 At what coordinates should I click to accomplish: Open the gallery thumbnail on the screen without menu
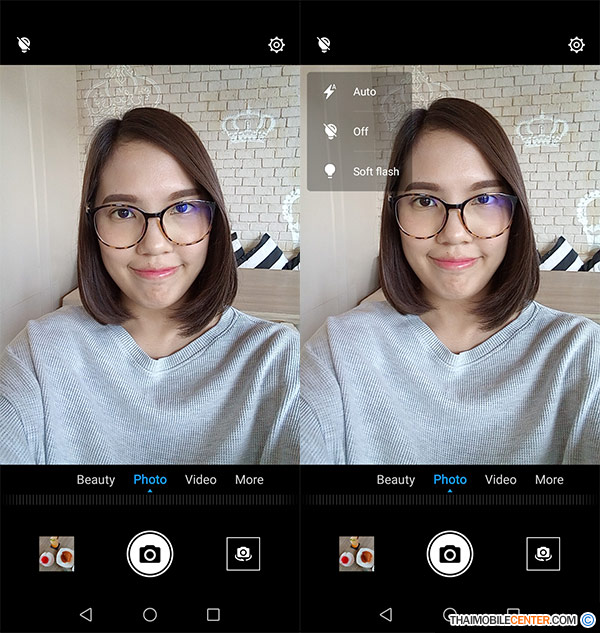pyautogui.click(x=57, y=553)
